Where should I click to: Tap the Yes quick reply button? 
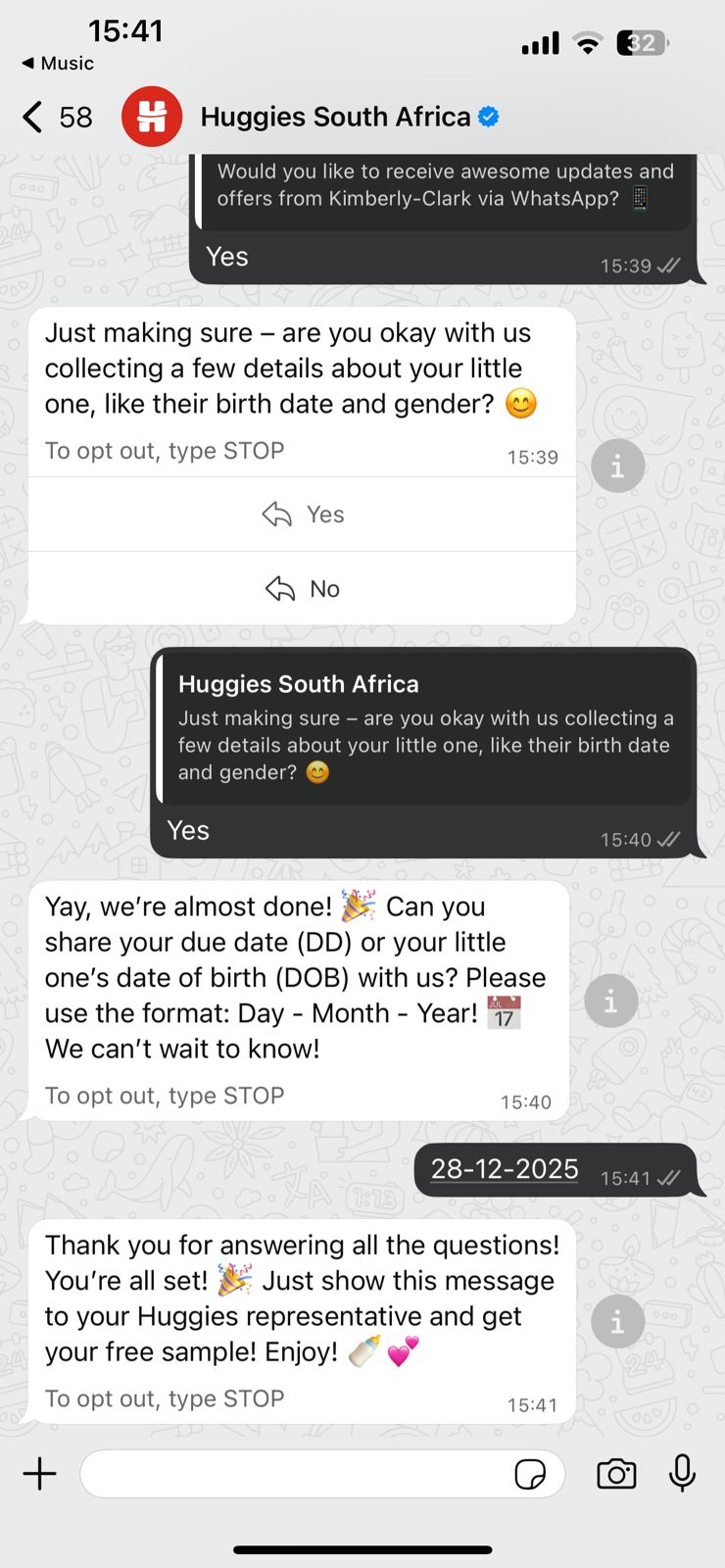point(303,514)
